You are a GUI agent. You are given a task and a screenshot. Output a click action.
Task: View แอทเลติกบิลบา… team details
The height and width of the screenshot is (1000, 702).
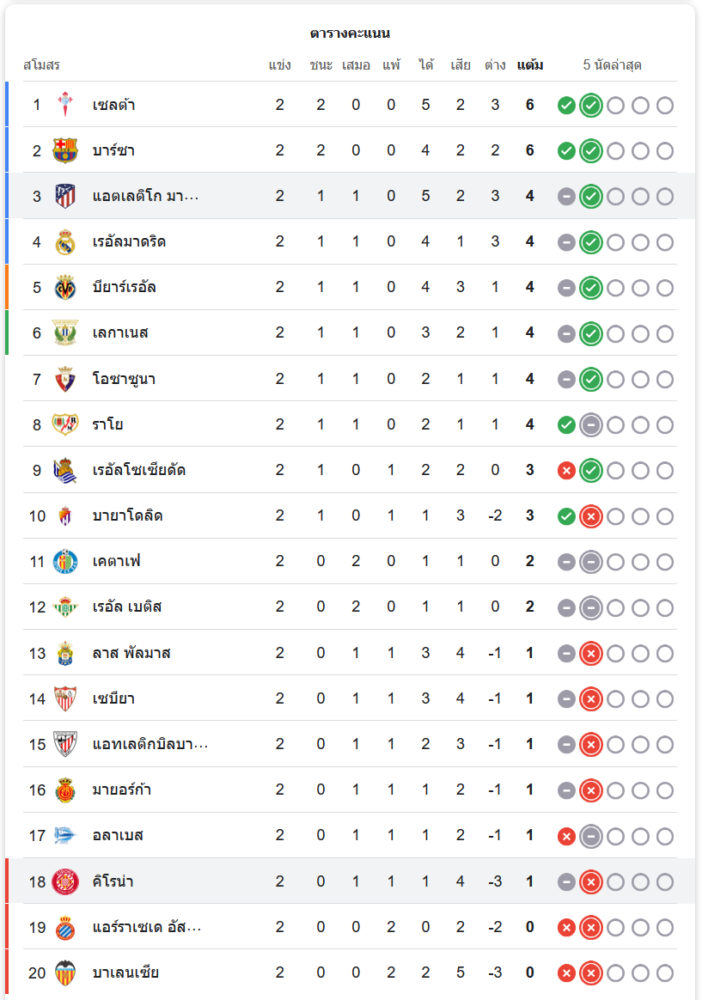point(150,744)
